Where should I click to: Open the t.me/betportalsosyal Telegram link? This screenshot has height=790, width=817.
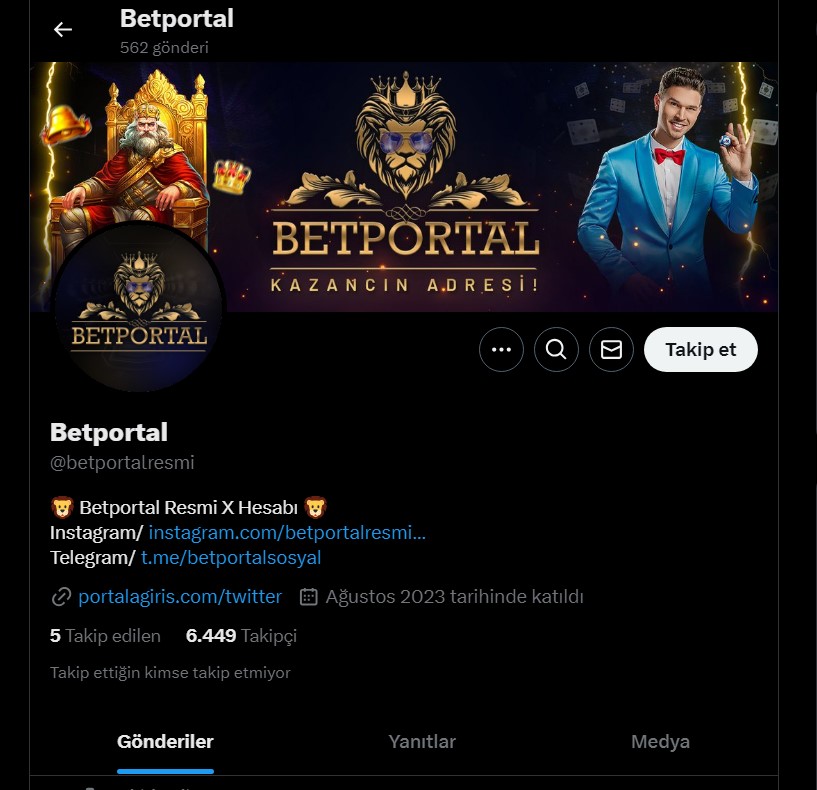pos(231,558)
